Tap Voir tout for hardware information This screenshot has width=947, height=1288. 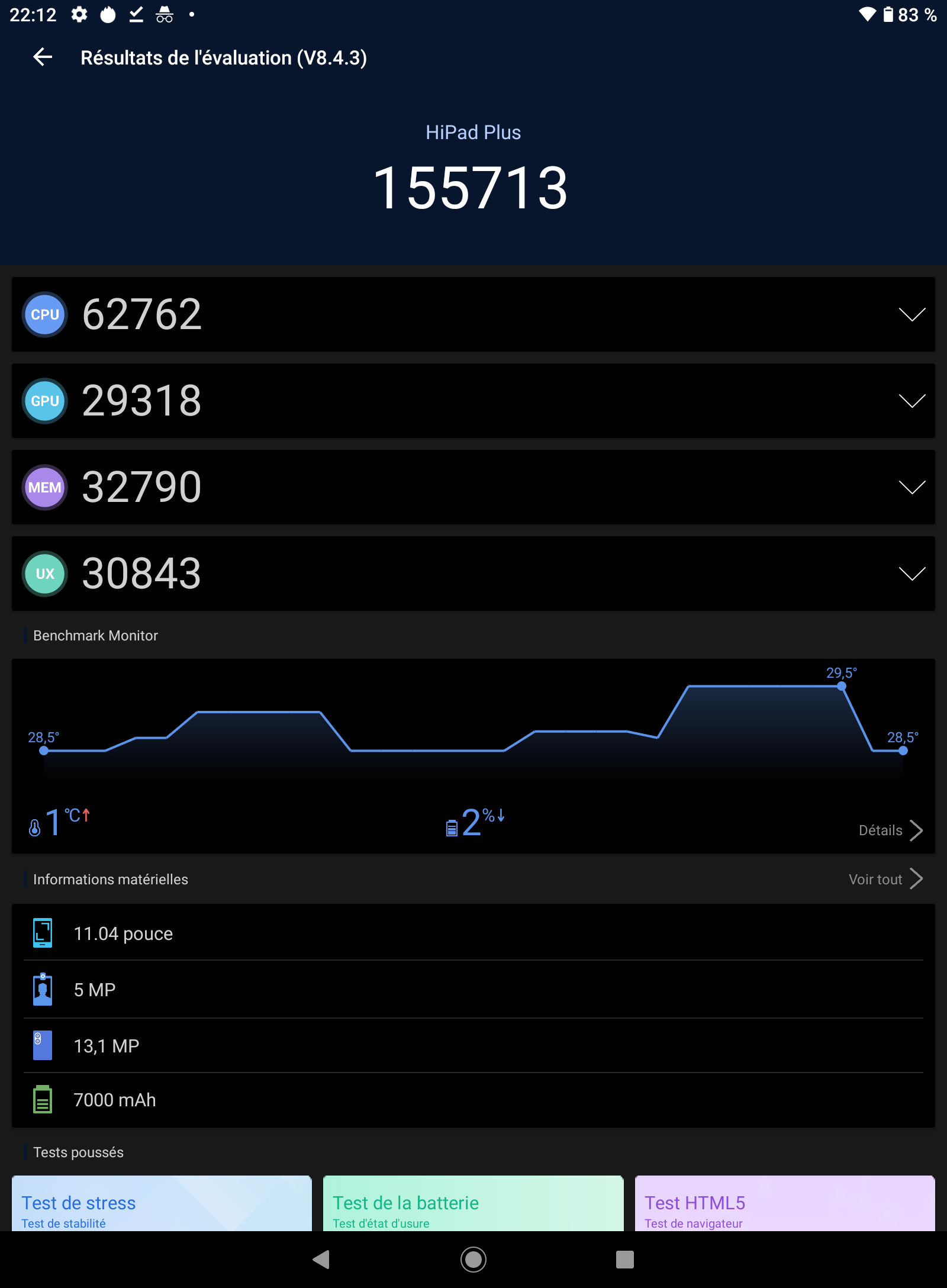pyautogui.click(x=885, y=880)
